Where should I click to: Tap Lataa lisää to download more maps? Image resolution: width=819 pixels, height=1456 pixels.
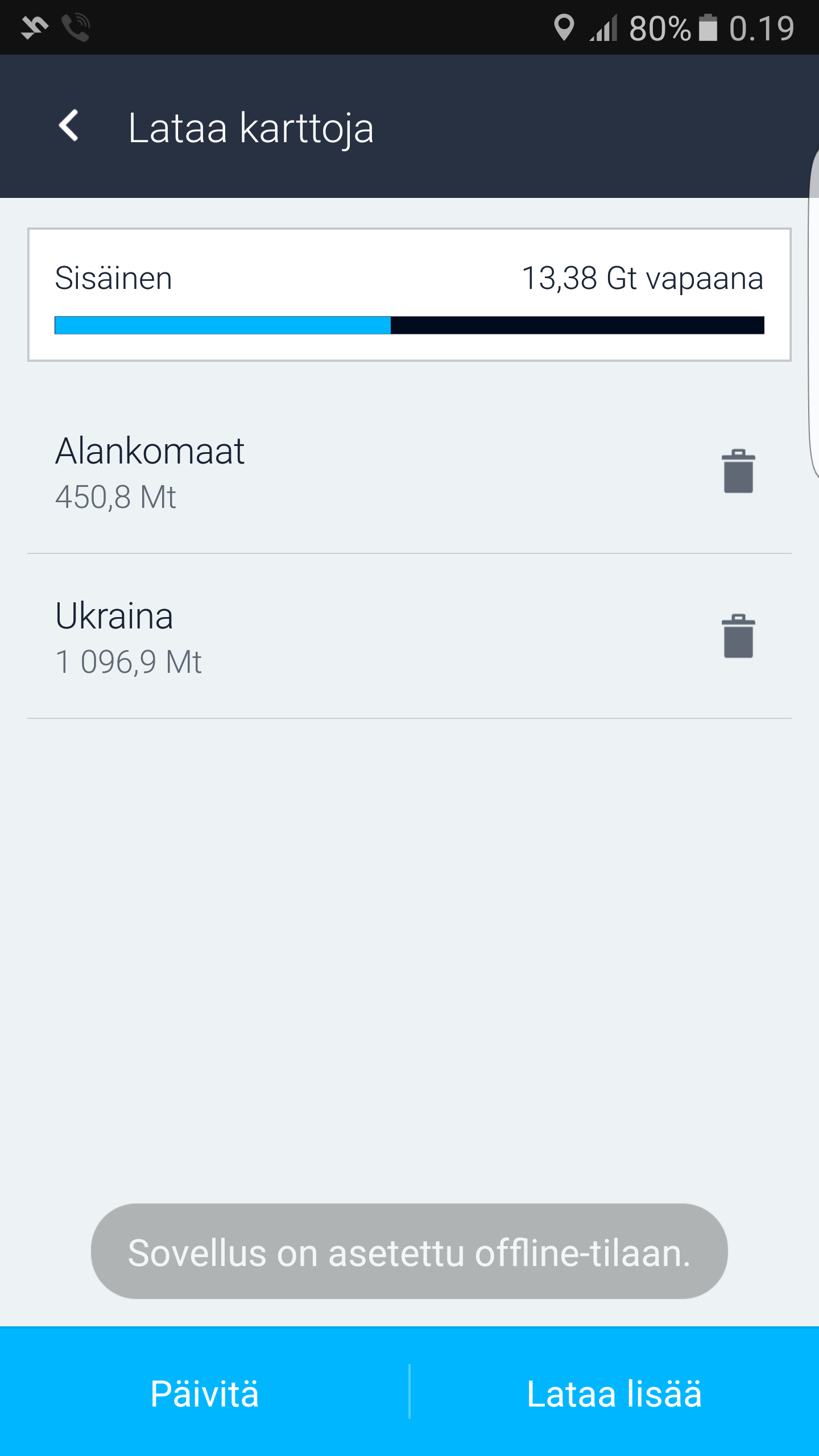pos(614,1393)
